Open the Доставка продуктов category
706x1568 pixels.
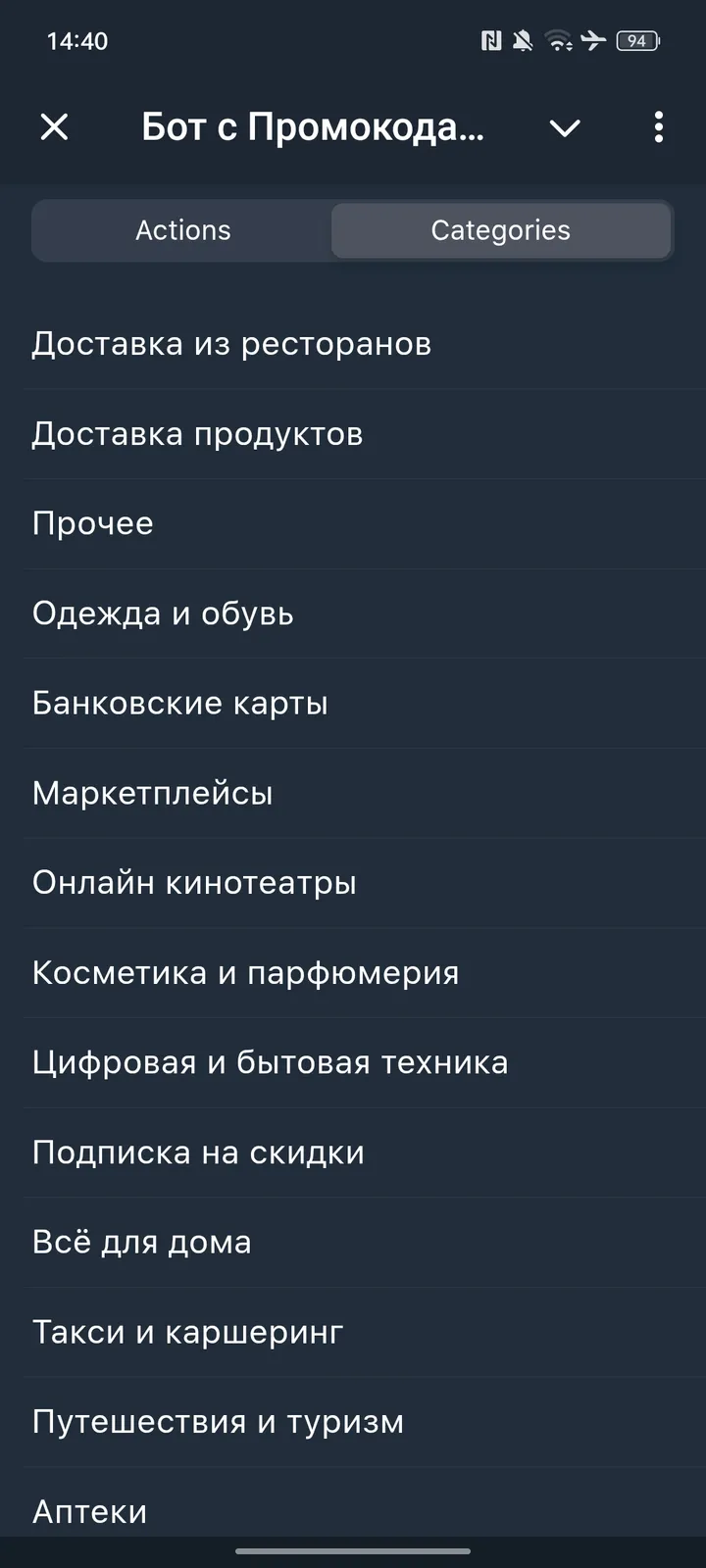pos(197,433)
